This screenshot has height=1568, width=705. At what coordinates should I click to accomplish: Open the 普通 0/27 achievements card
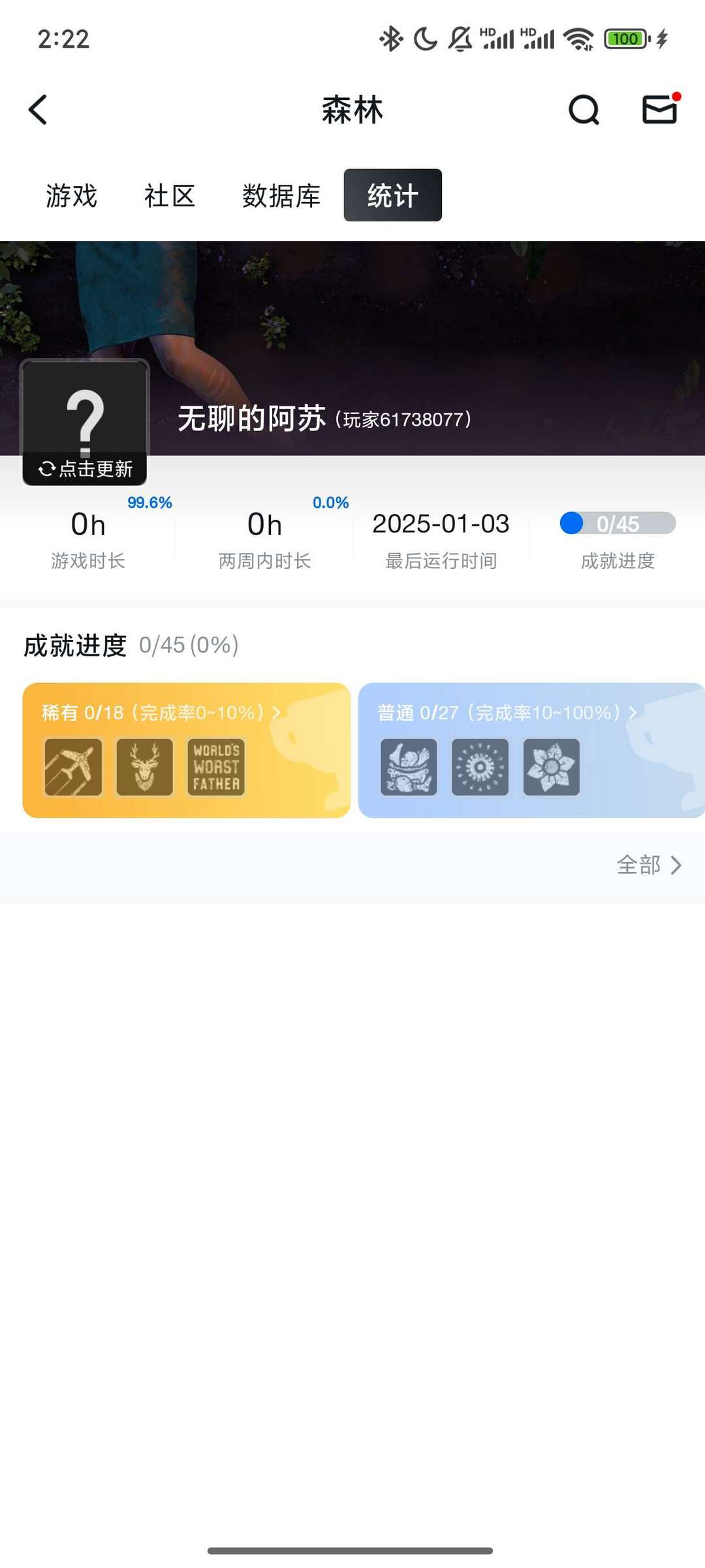pyautogui.click(x=531, y=750)
